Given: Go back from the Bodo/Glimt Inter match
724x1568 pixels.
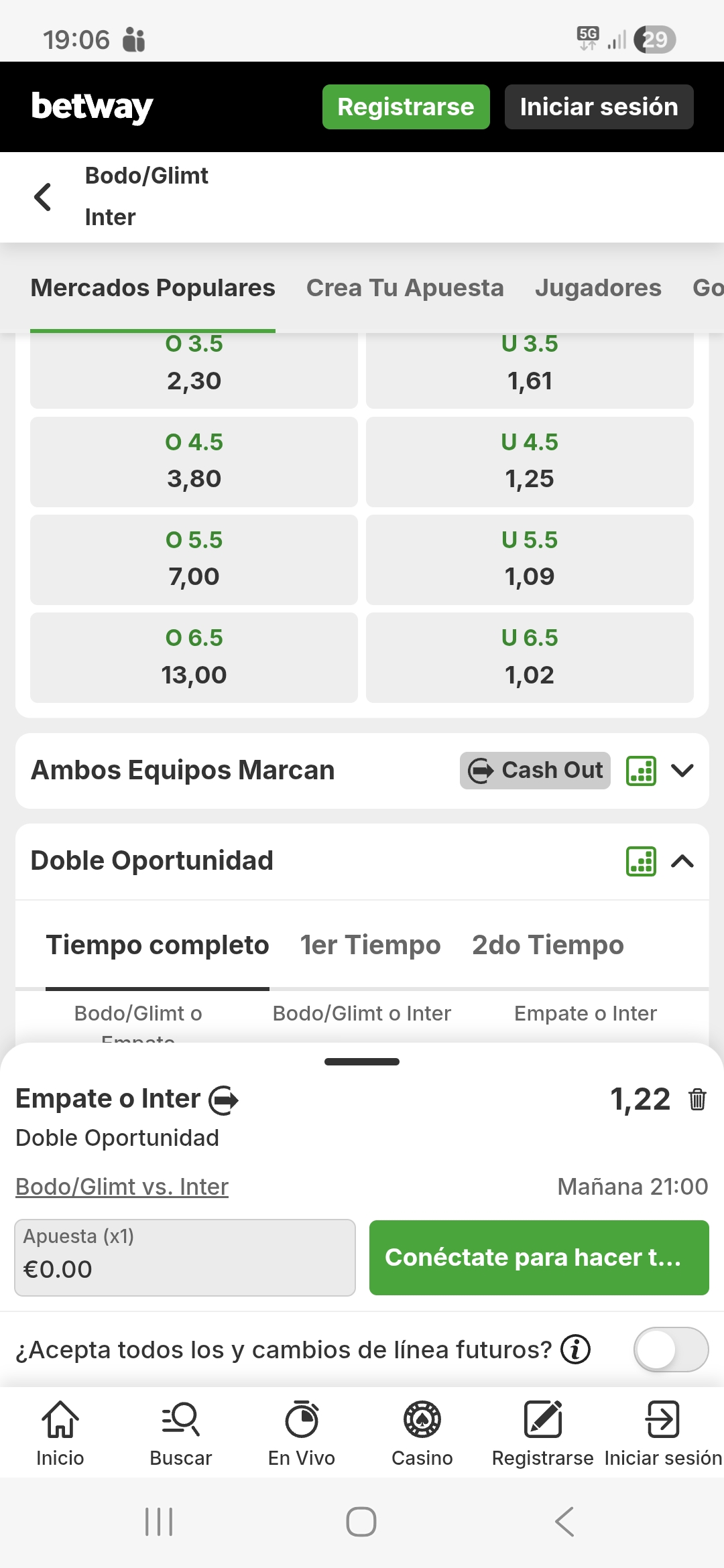Looking at the screenshot, I should [x=43, y=197].
